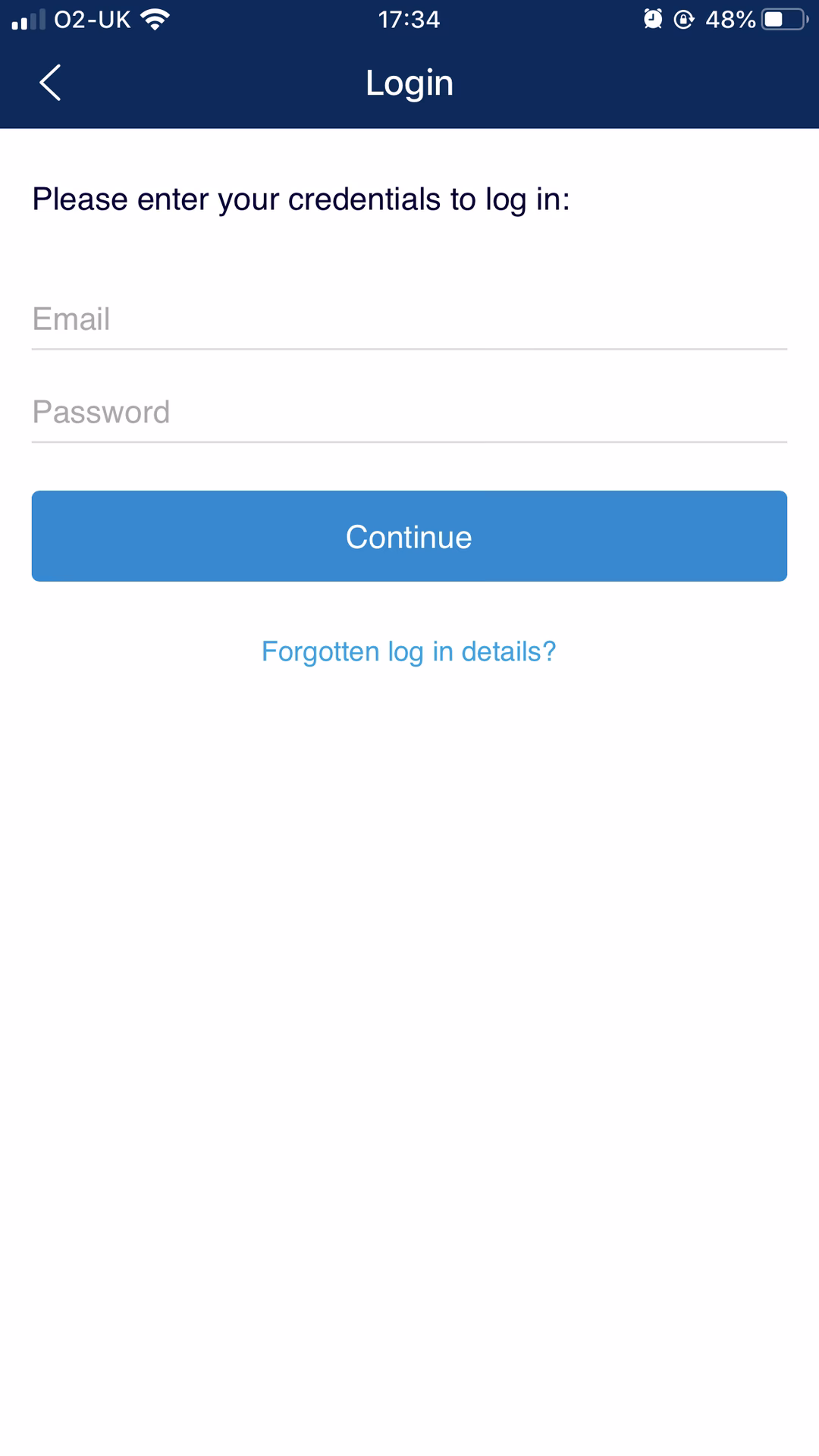Select the Email input field

tap(409, 319)
